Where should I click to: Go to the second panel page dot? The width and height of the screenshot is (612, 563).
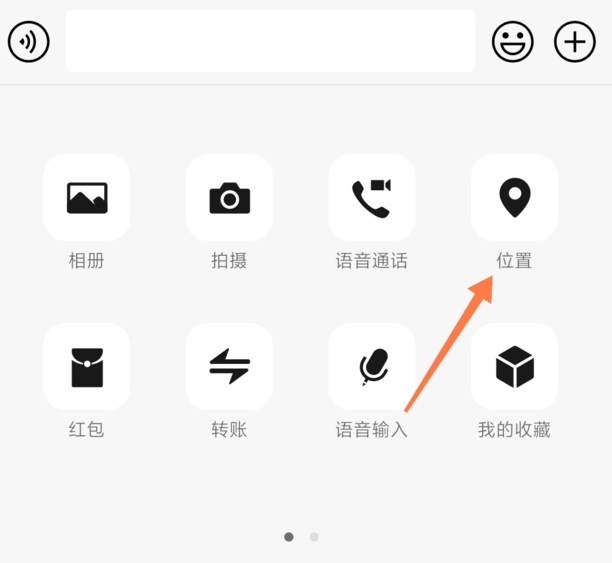314,537
